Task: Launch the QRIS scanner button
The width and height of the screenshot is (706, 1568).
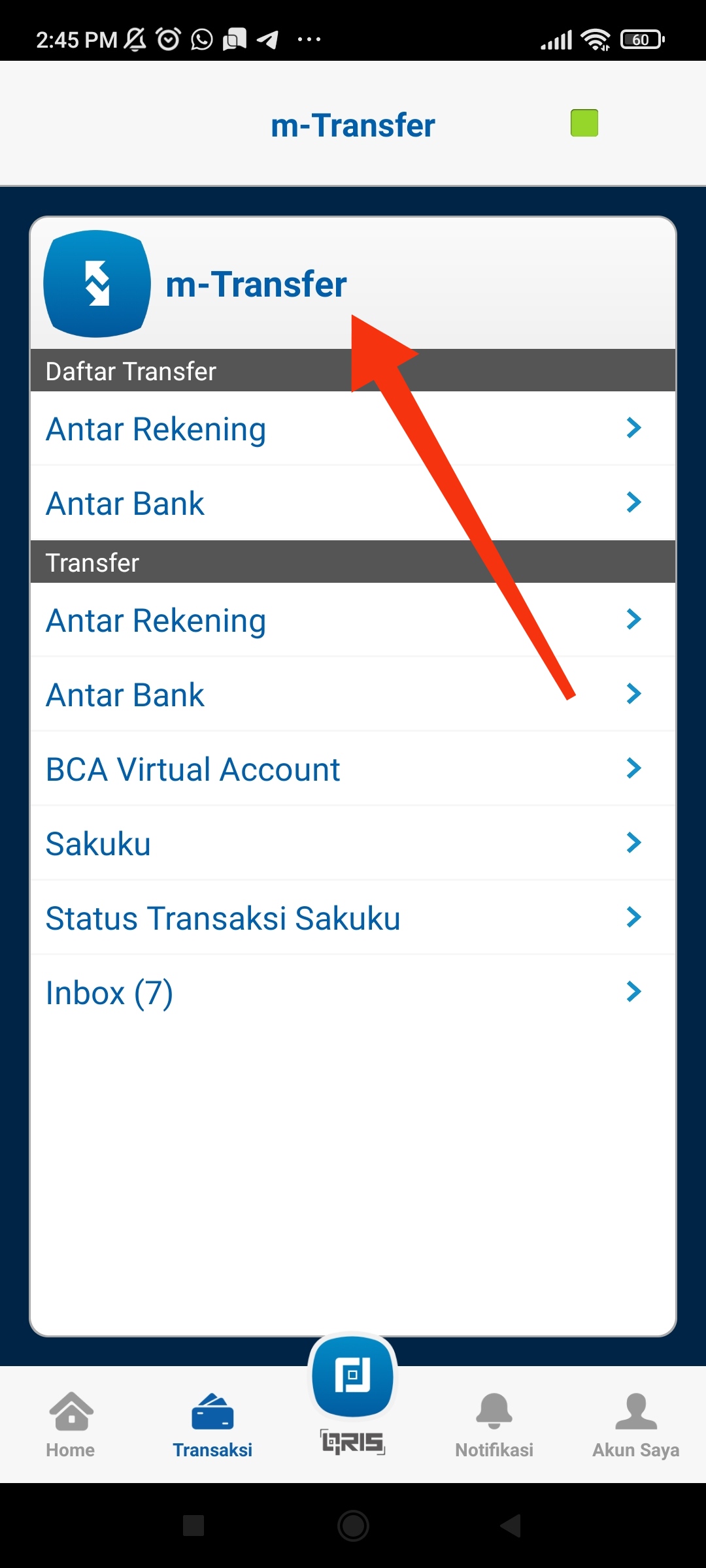Action: click(x=353, y=1379)
